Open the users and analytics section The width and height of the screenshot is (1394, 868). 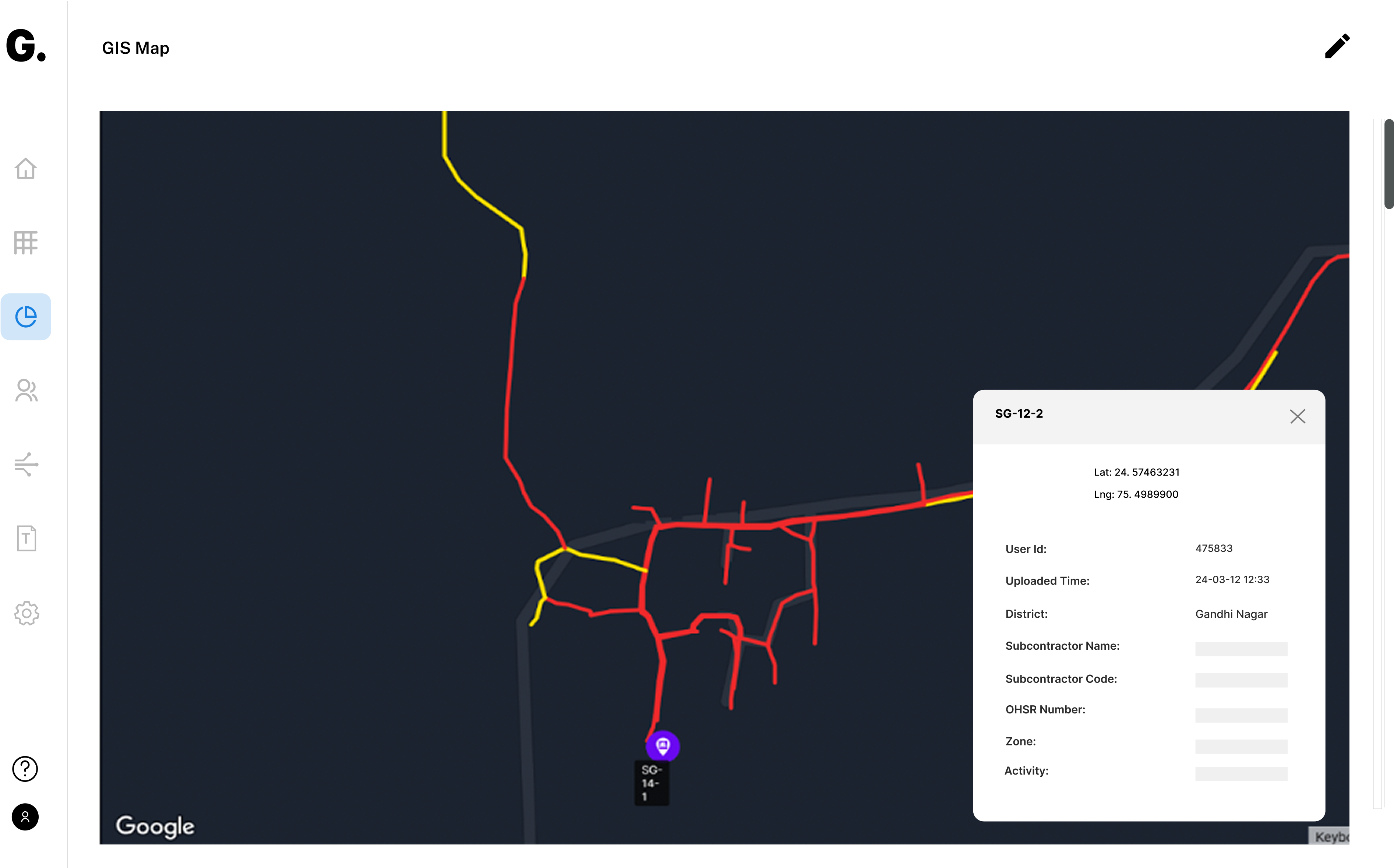pos(25,396)
